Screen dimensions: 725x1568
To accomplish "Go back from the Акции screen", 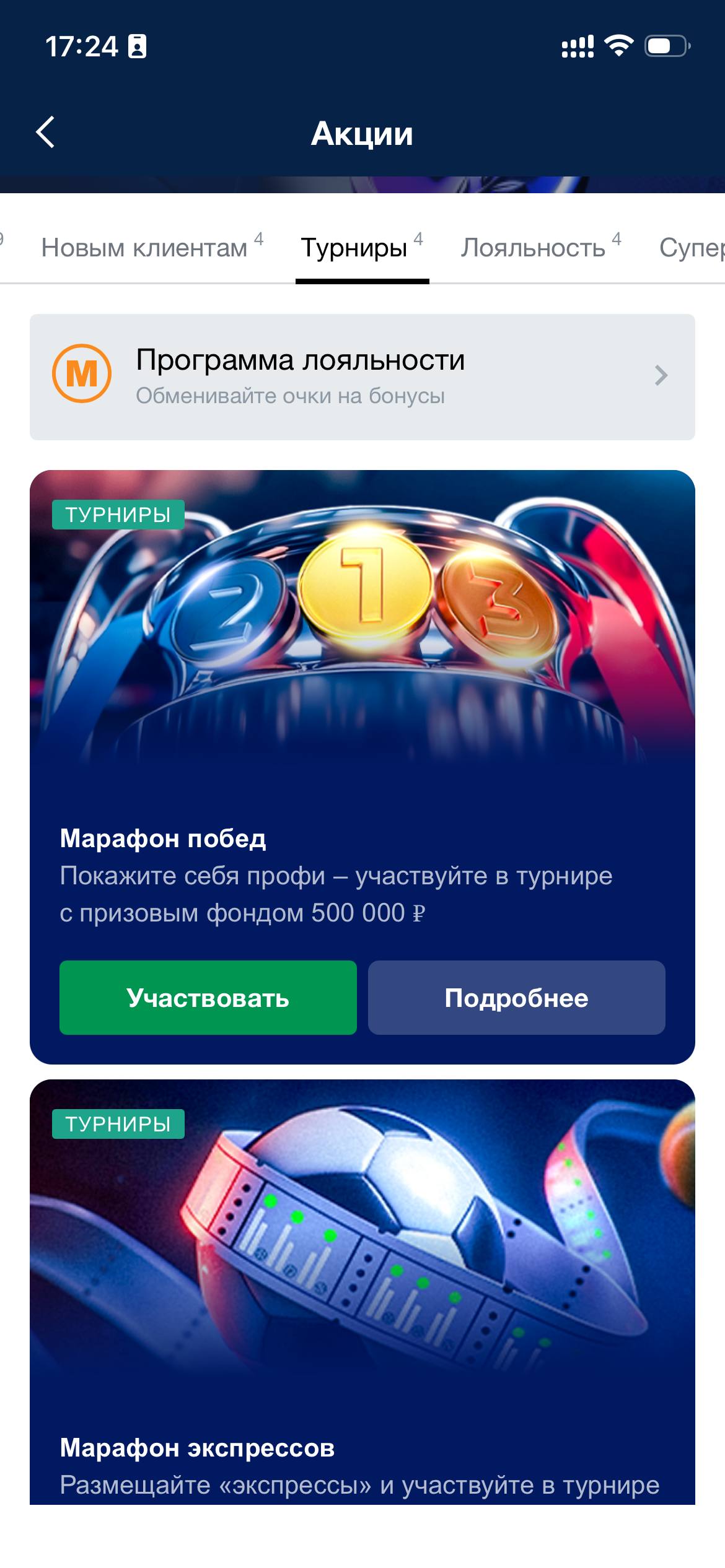I will point(45,132).
